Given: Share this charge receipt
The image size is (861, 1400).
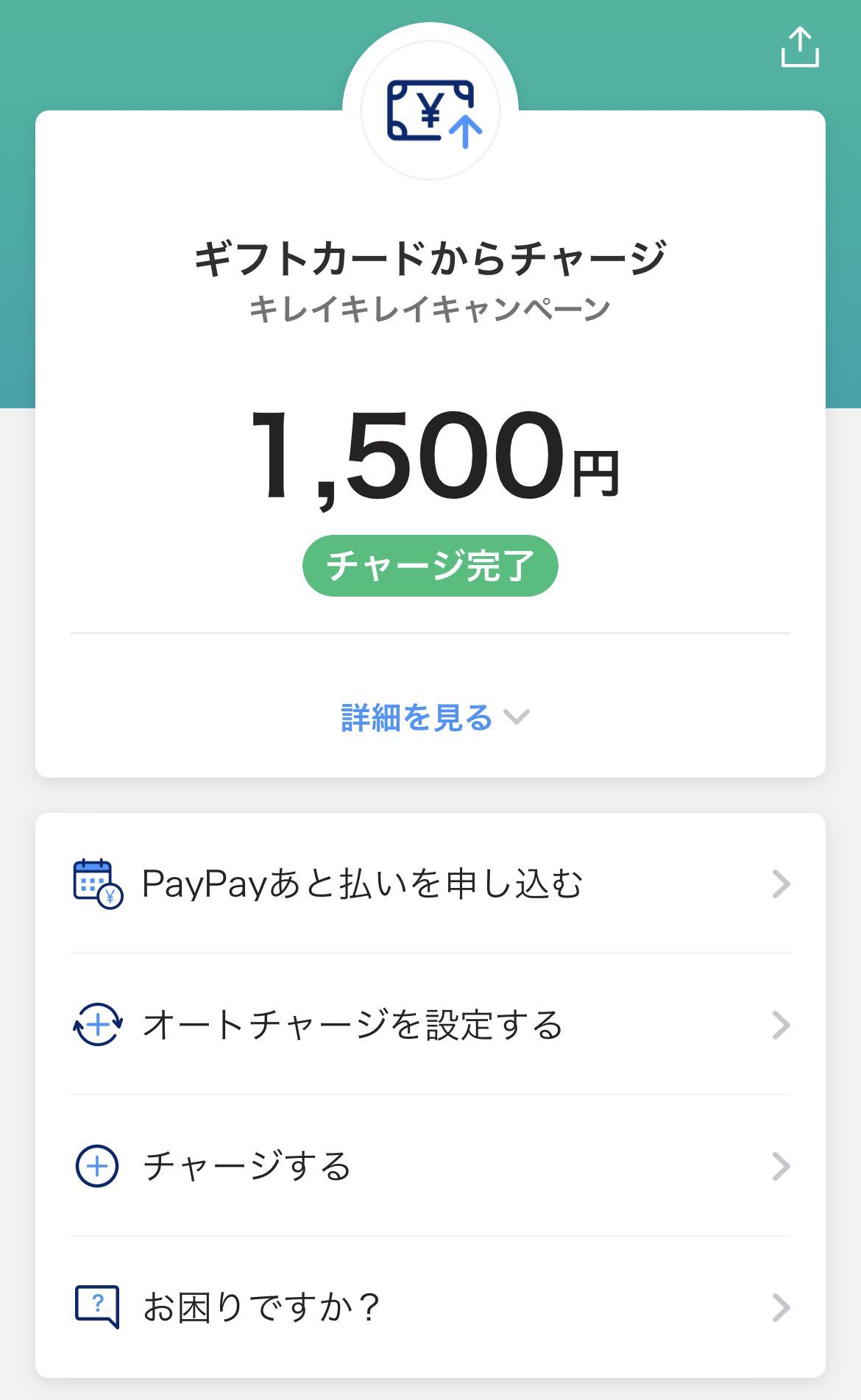Looking at the screenshot, I should pos(799,48).
